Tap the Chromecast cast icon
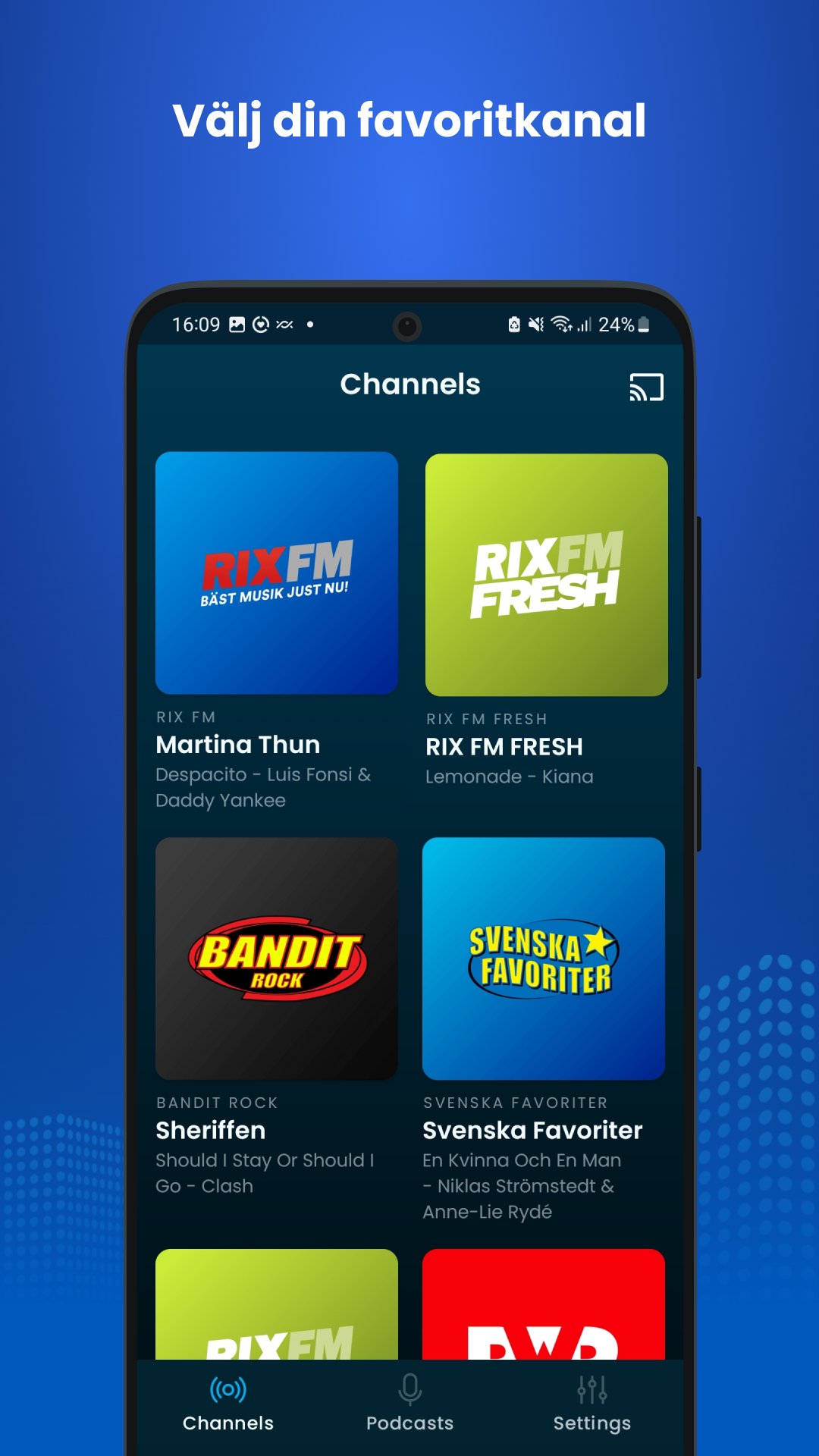The width and height of the screenshot is (819, 1456). (x=646, y=387)
